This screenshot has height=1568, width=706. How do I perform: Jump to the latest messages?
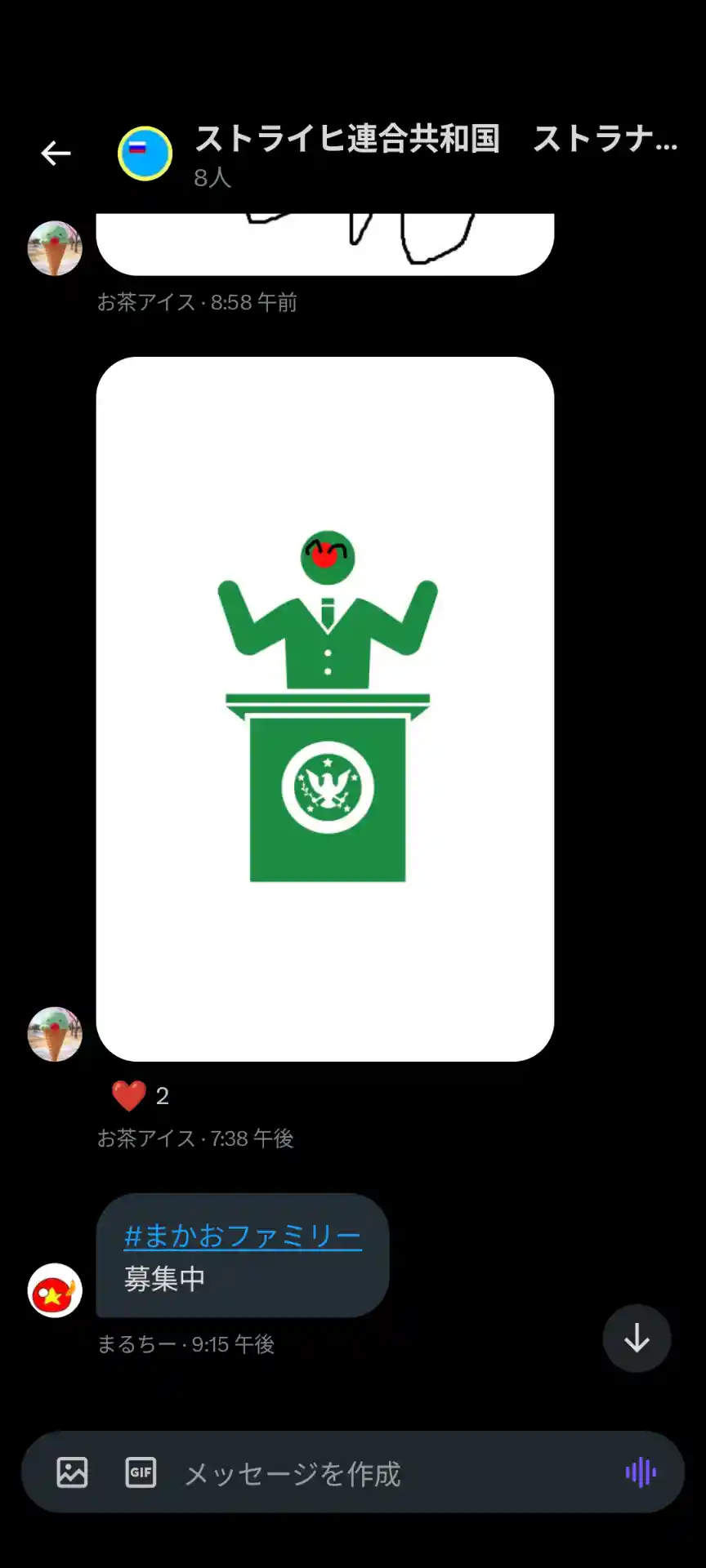pos(637,1338)
